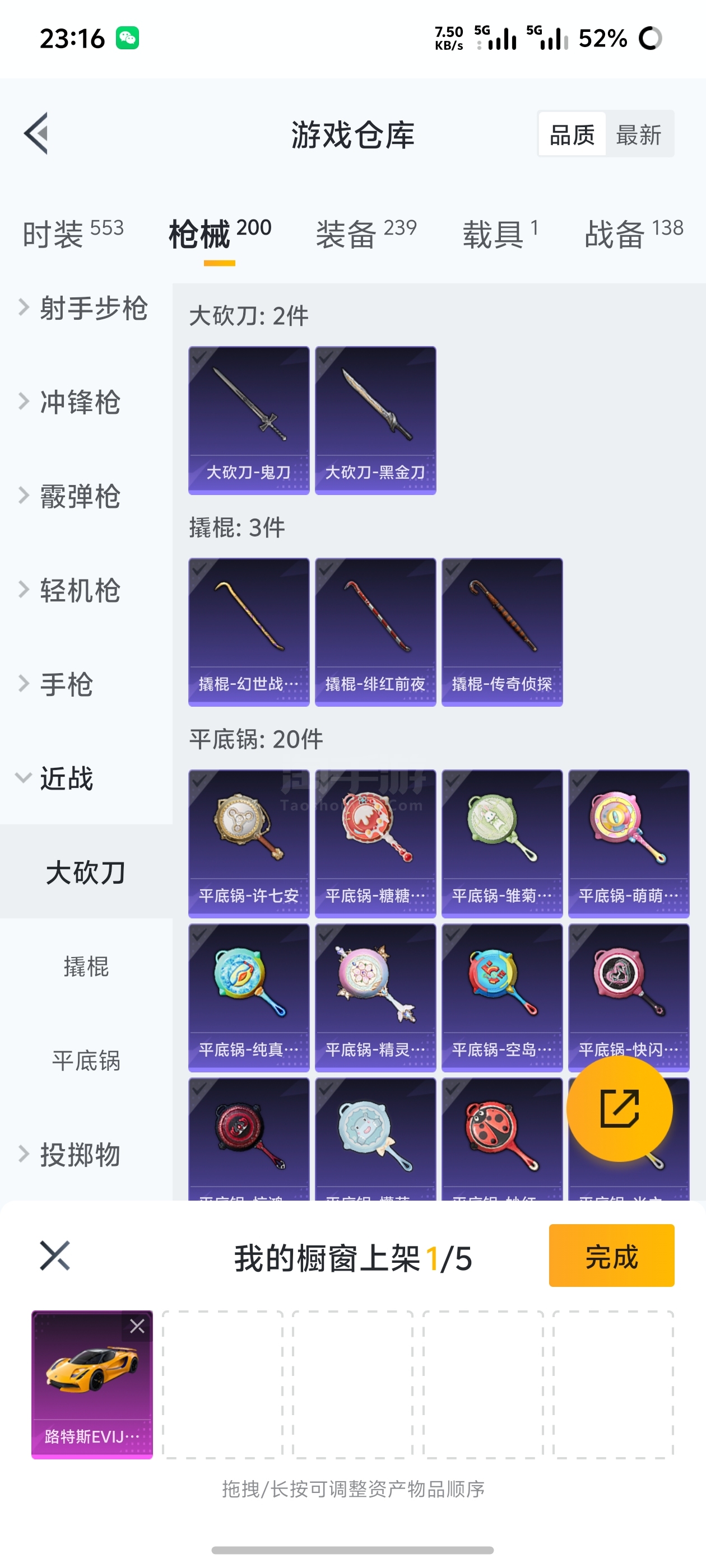Go back from the 游戏仓库 screen
This screenshot has width=706, height=1568.
(36, 134)
